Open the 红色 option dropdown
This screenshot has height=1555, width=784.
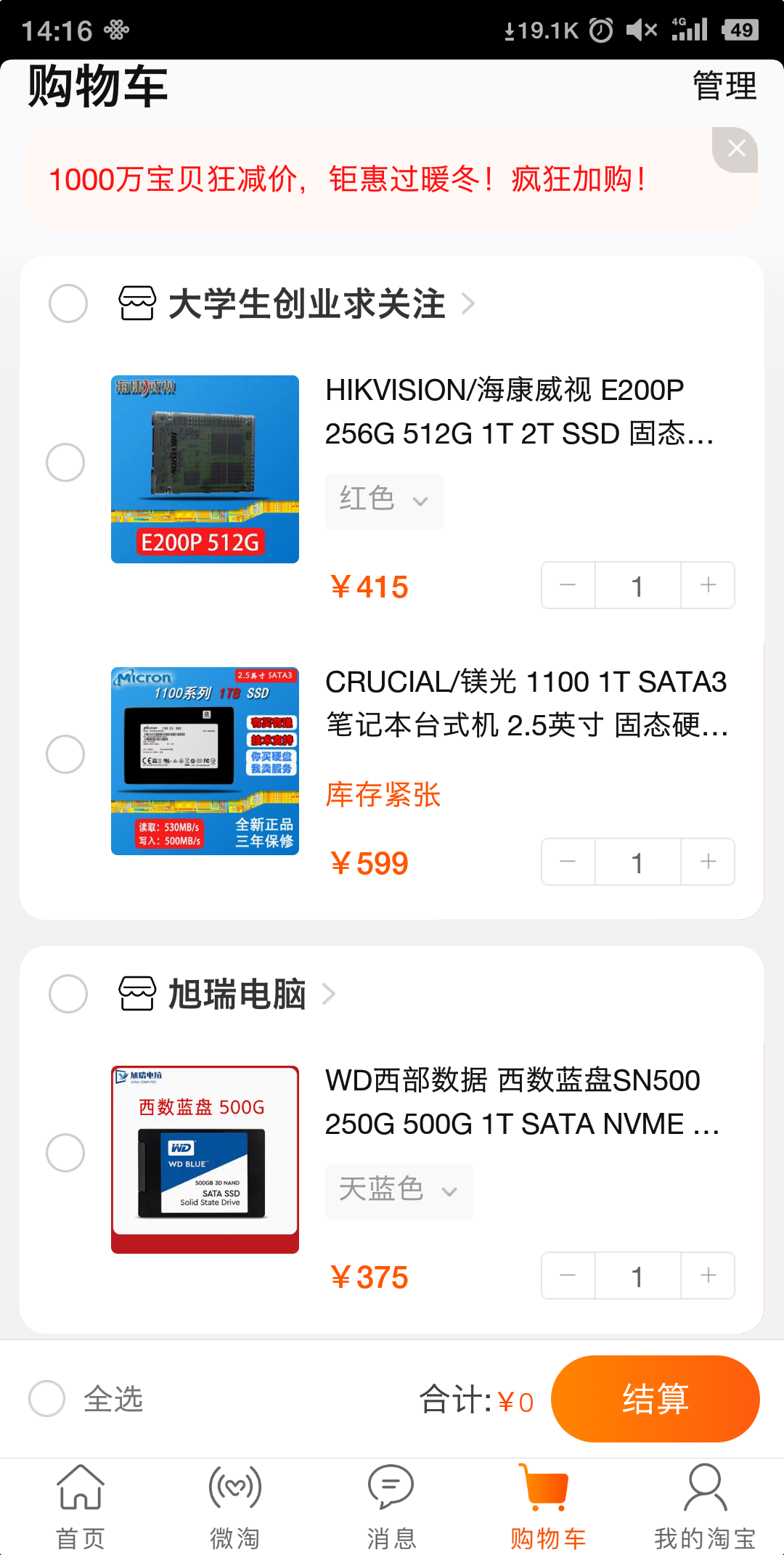[x=384, y=501]
